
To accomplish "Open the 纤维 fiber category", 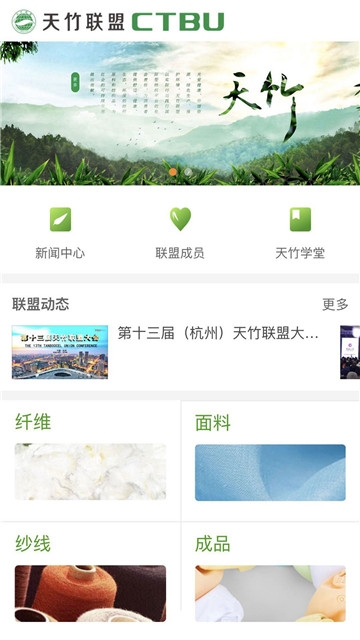I will pos(90,461).
